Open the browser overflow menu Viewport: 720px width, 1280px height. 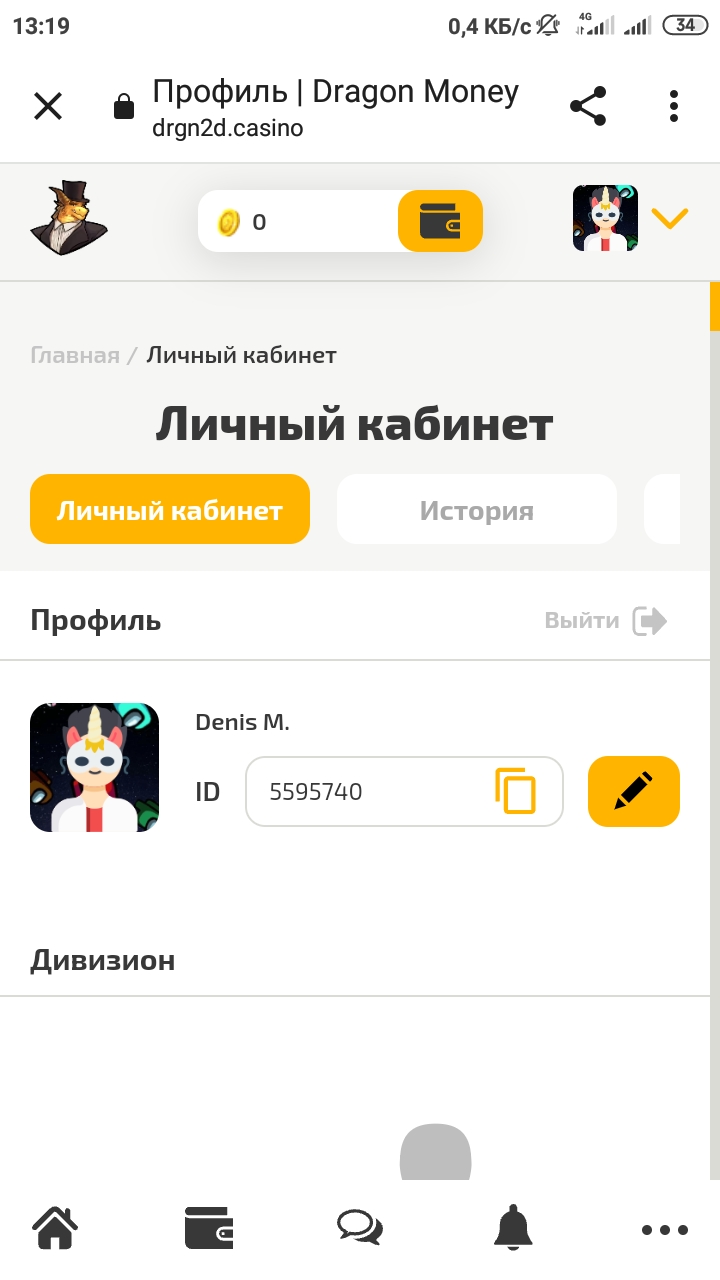(x=674, y=106)
